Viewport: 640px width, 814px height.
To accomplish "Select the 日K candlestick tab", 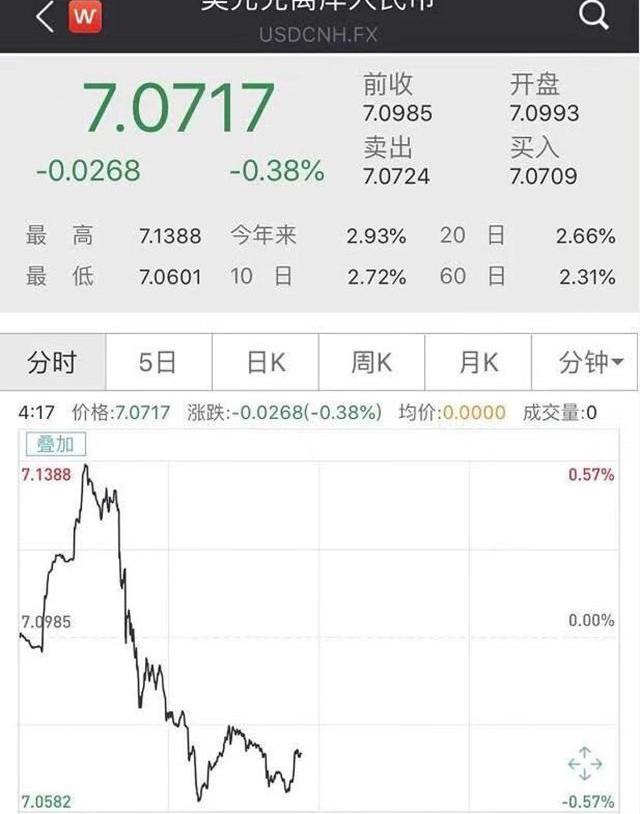I will (265, 362).
